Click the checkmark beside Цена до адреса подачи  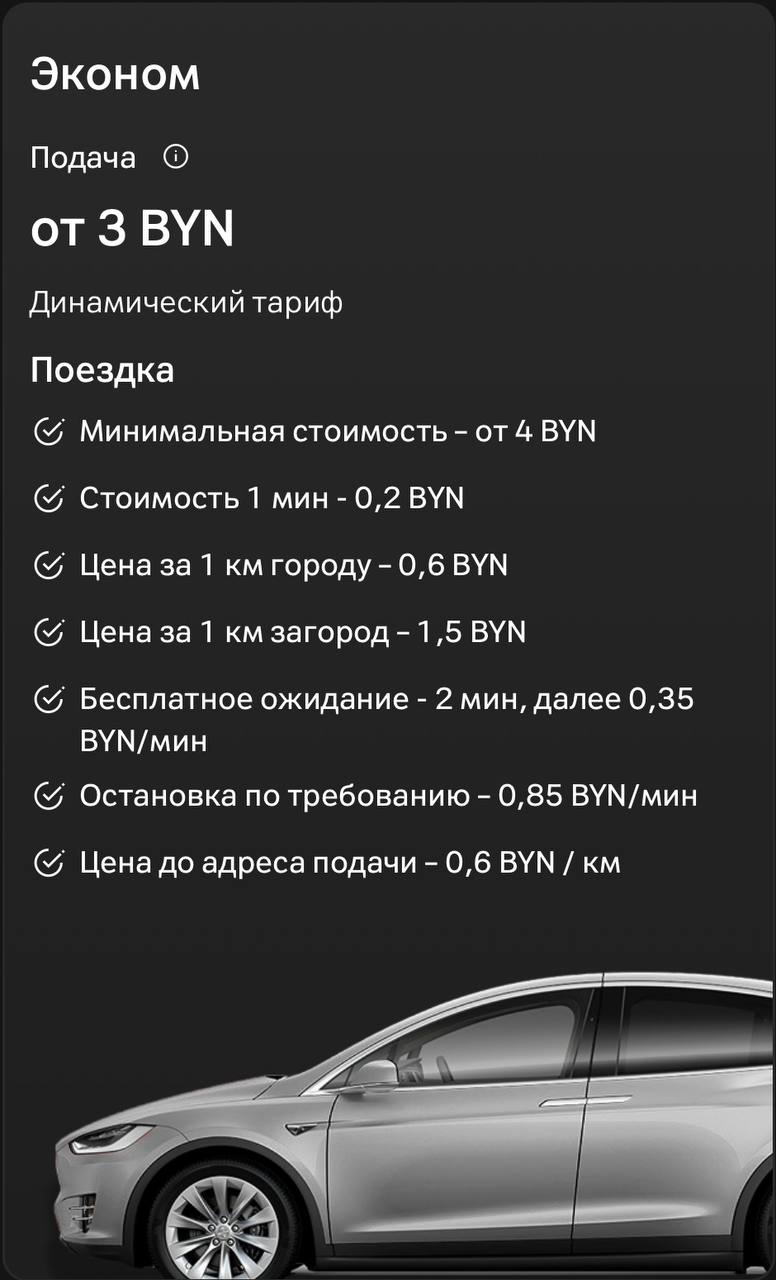coord(47,861)
